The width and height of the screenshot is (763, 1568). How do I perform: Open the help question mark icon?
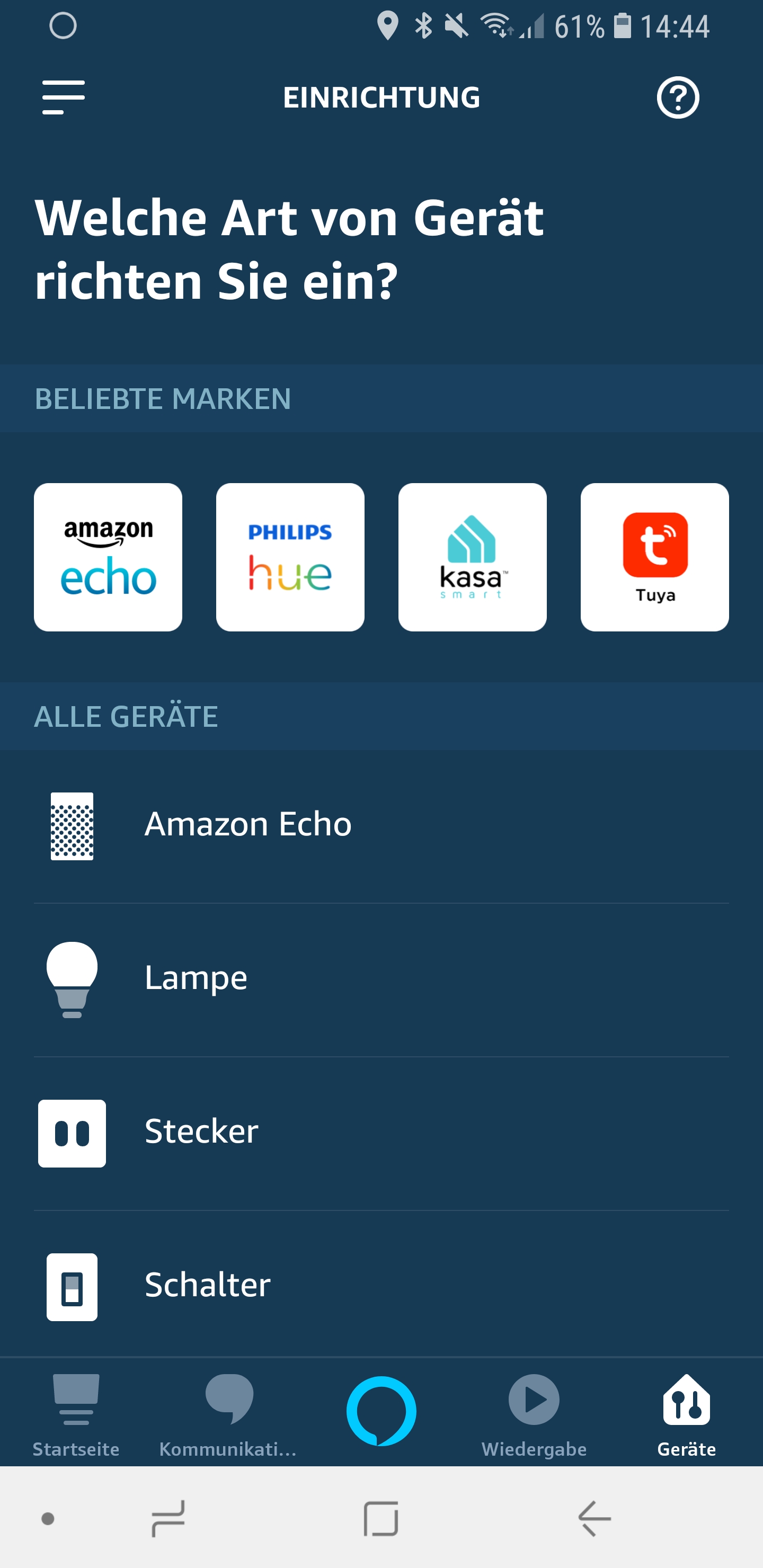(x=677, y=97)
